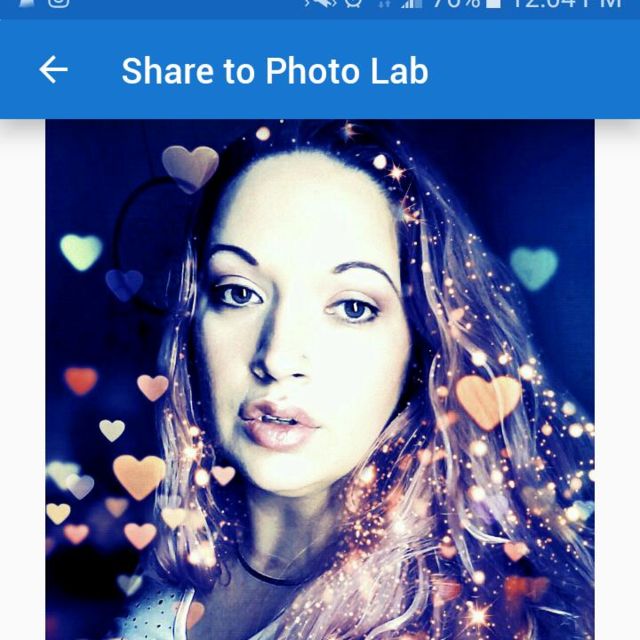The height and width of the screenshot is (640, 640).
Task: Tap the back arrow in the app bar
Action: coord(53,70)
